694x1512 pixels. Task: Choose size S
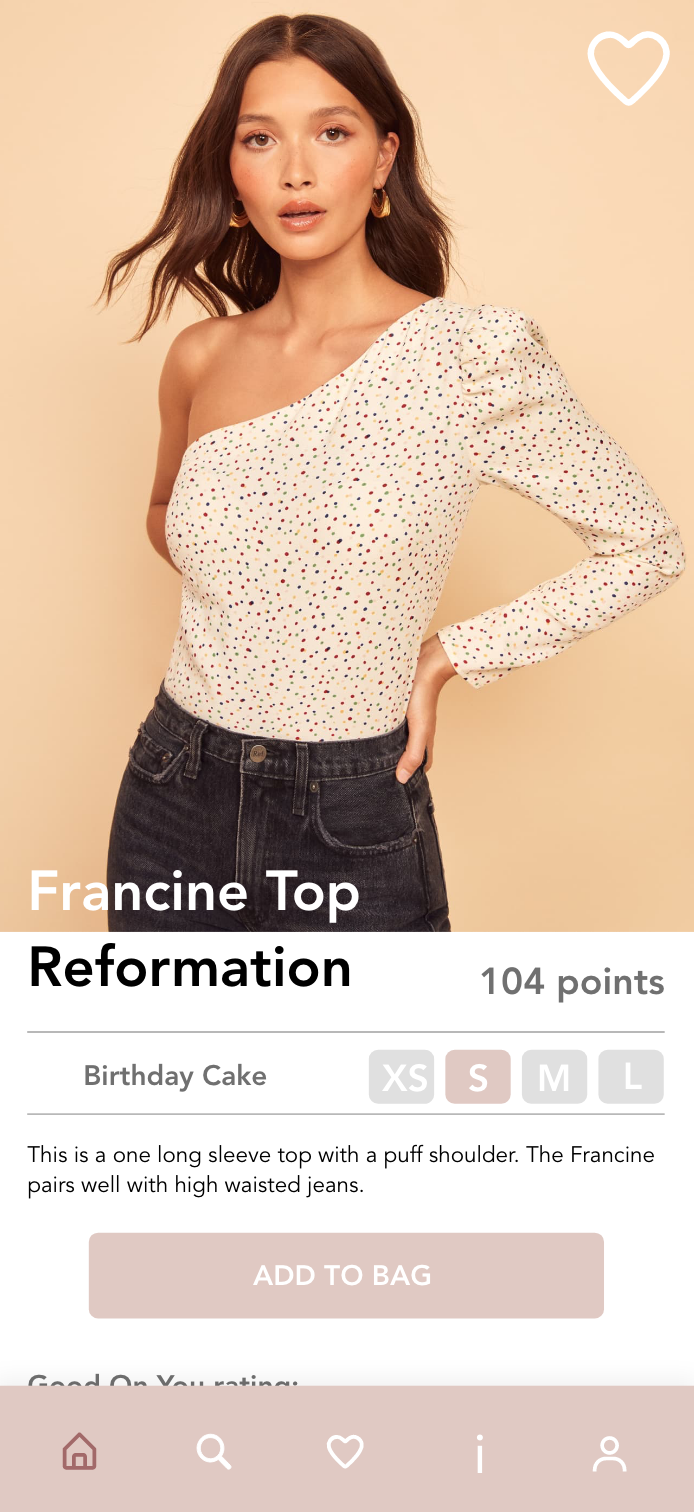point(478,1077)
